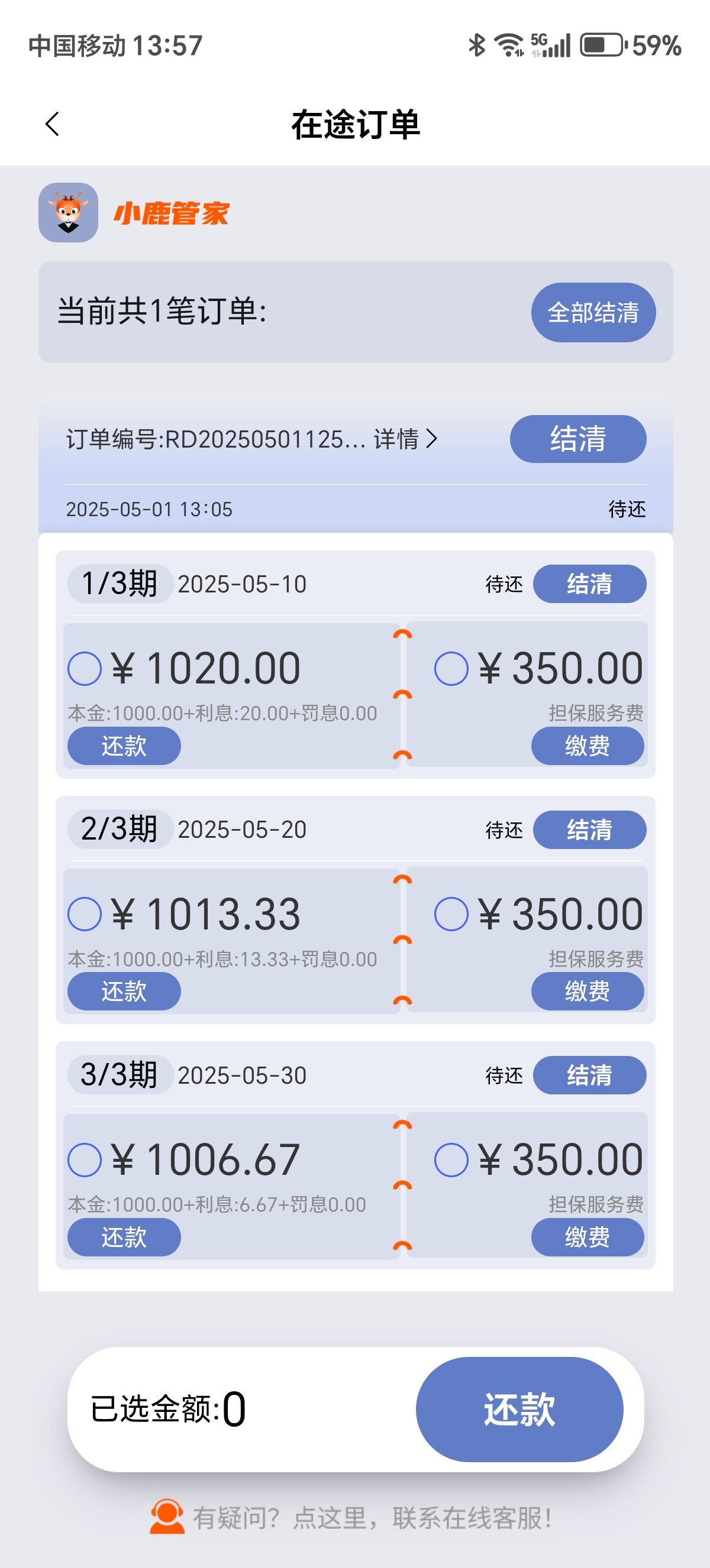Select the 3/3期 ¥350.00 service fee radio
710x1568 pixels.
click(451, 1159)
